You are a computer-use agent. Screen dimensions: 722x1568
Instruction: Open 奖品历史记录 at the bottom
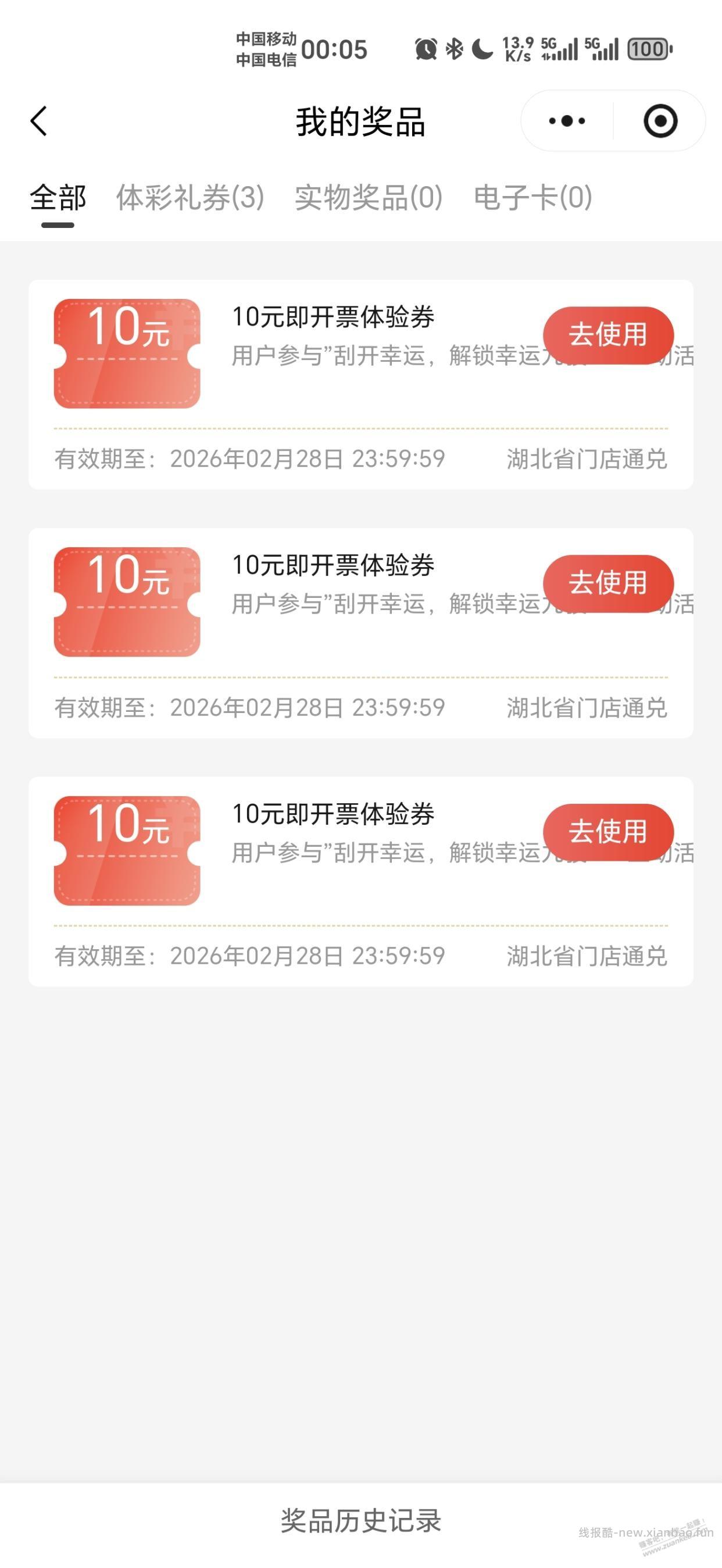coord(360,1517)
